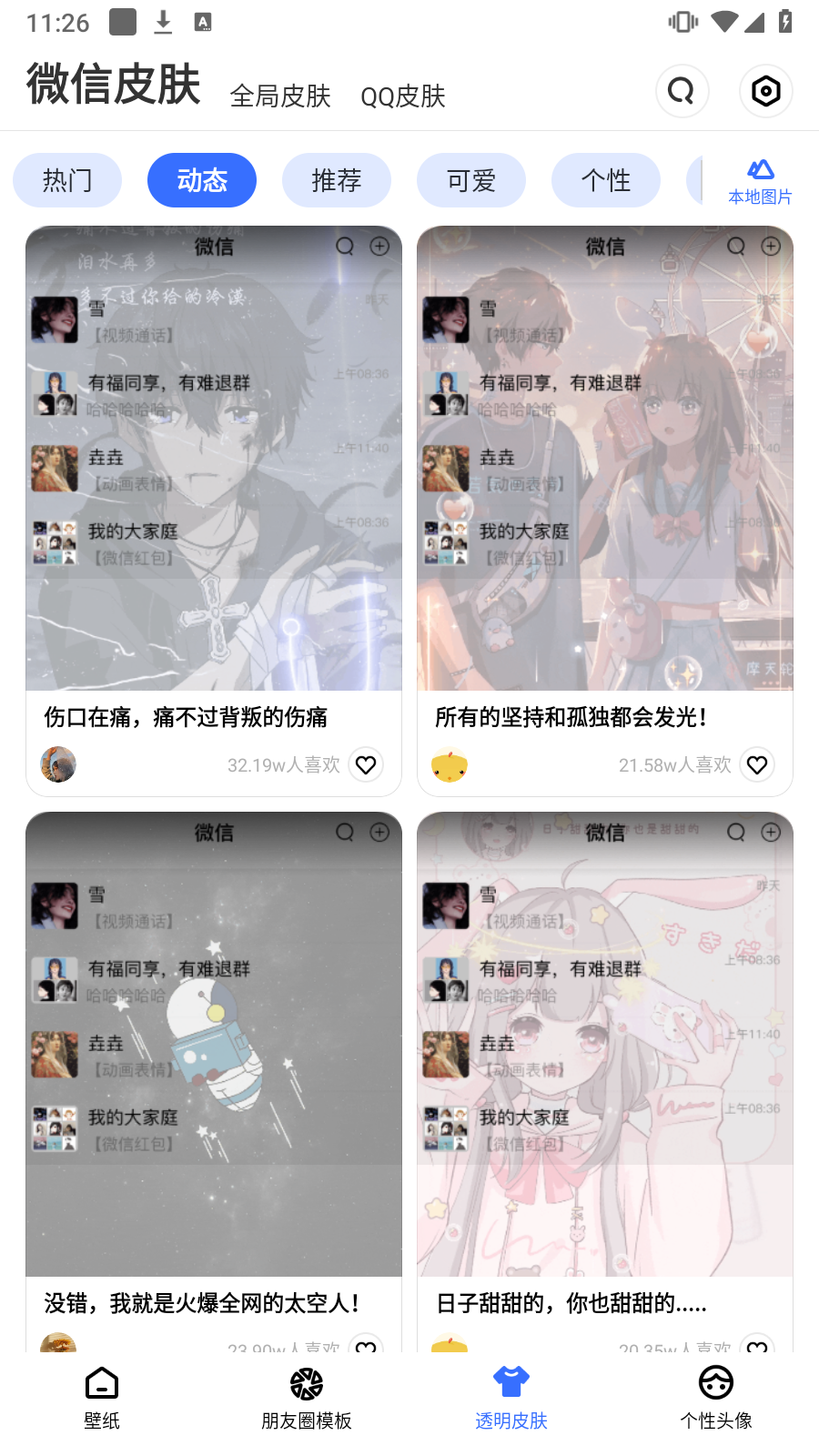Like the skin with 32.19w likes

point(366,765)
